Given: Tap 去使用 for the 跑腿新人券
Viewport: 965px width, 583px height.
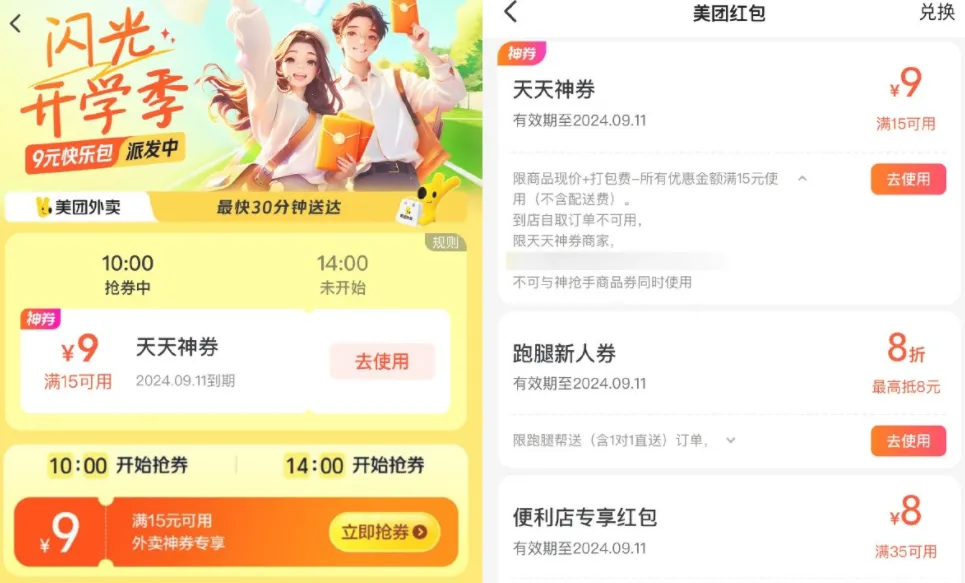Looking at the screenshot, I should tap(908, 440).
